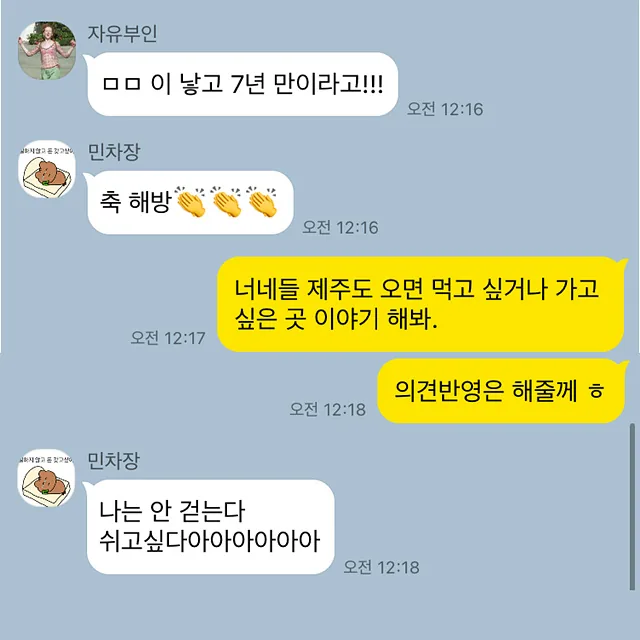Open 민차장's avatar beside the 축 해방 message
640x640 pixels.
pos(47,169)
